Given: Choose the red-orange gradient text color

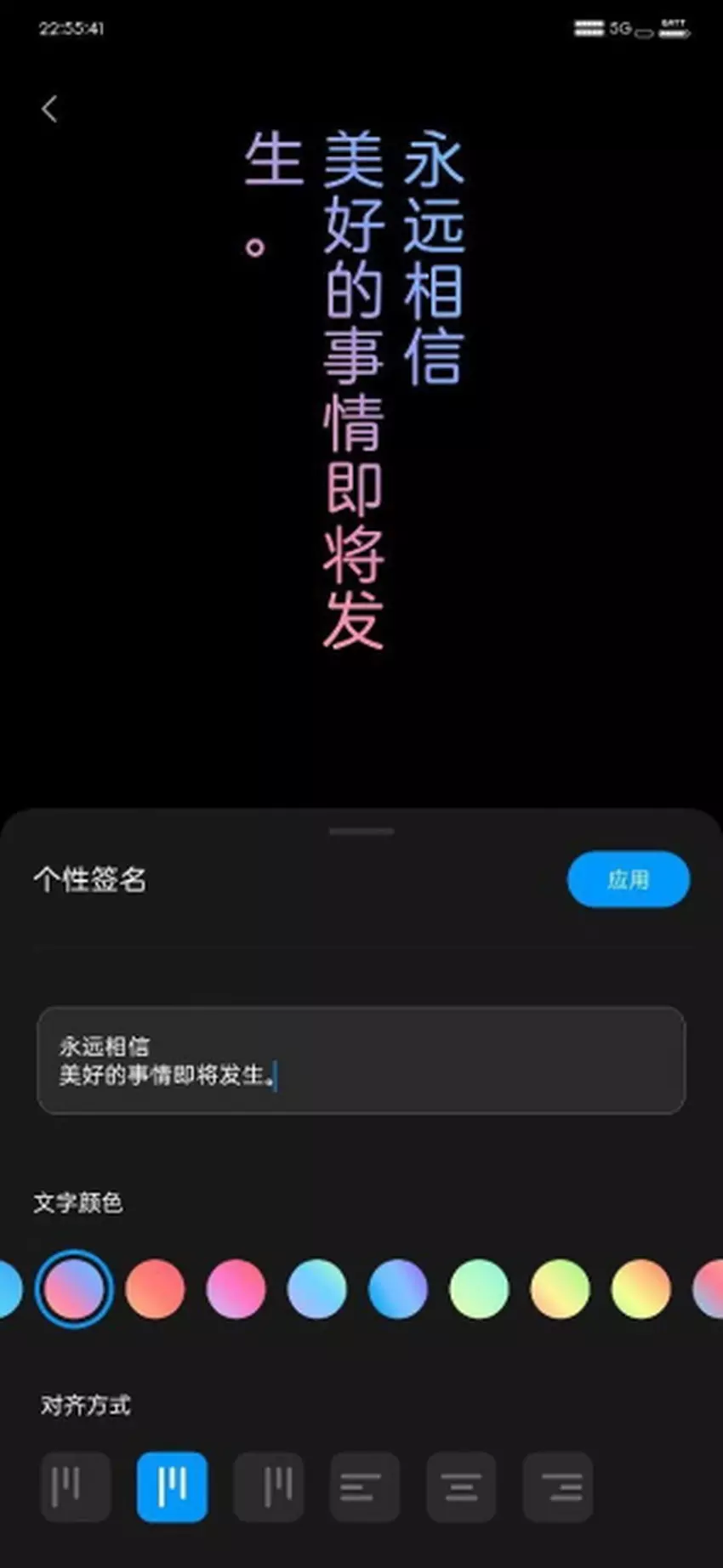Looking at the screenshot, I should tap(155, 1289).
